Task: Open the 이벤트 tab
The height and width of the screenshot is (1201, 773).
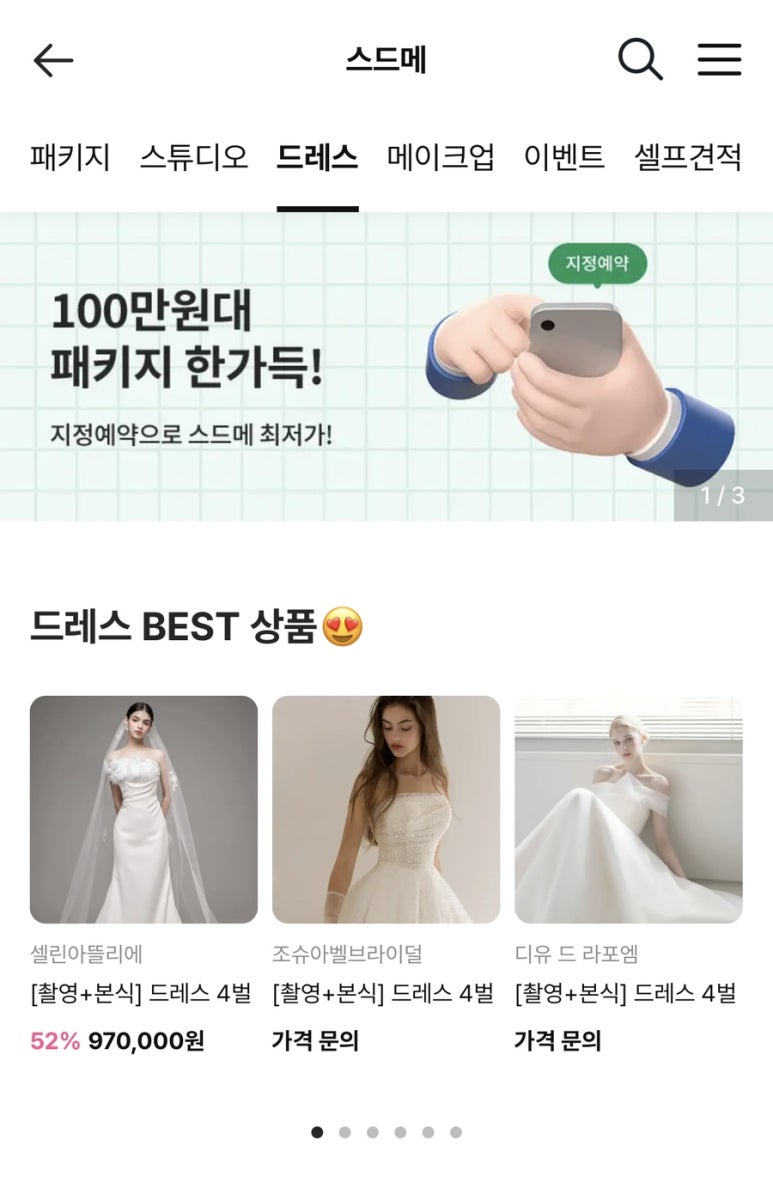Action: [x=564, y=157]
